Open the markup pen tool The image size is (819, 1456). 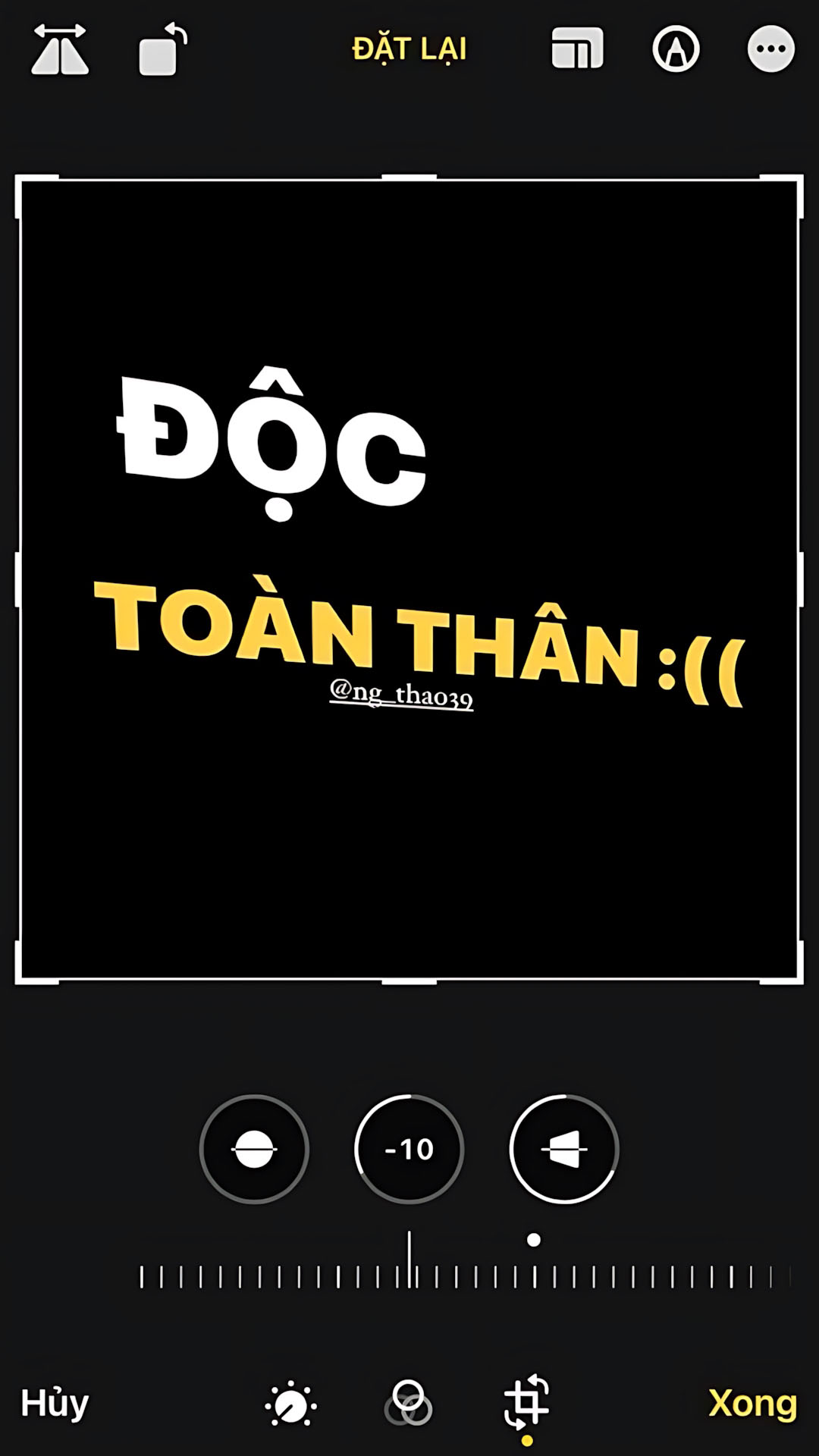point(676,50)
